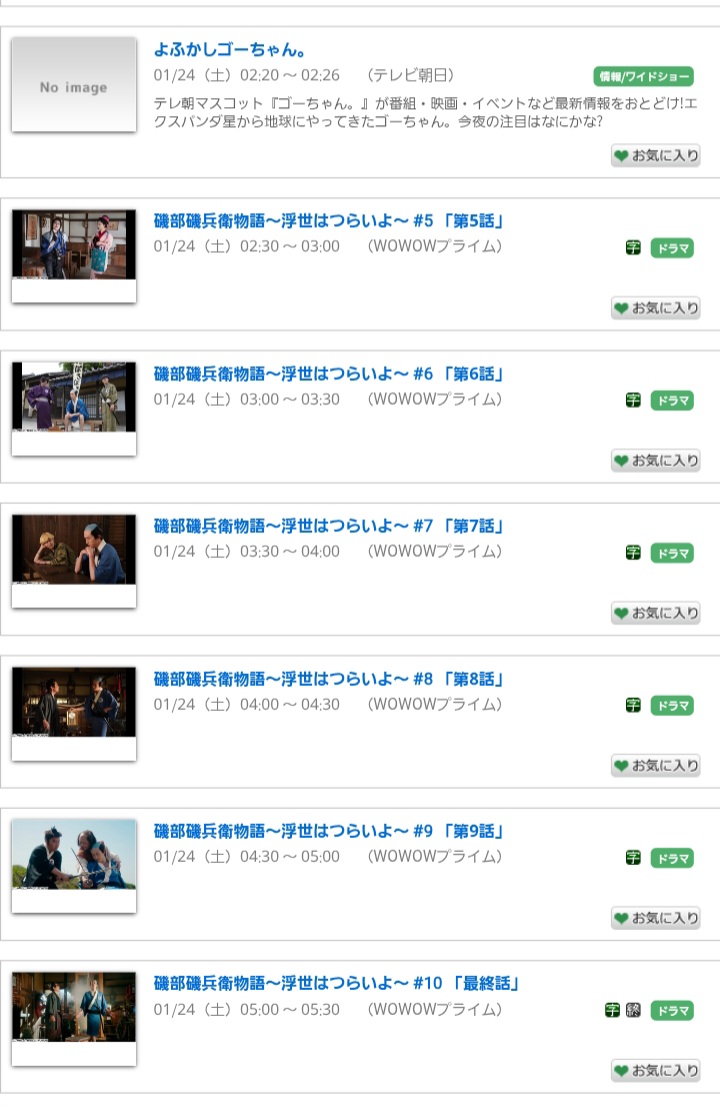Favorite the #5 第5話 episode
This screenshot has width=720, height=1106.
pos(656,309)
